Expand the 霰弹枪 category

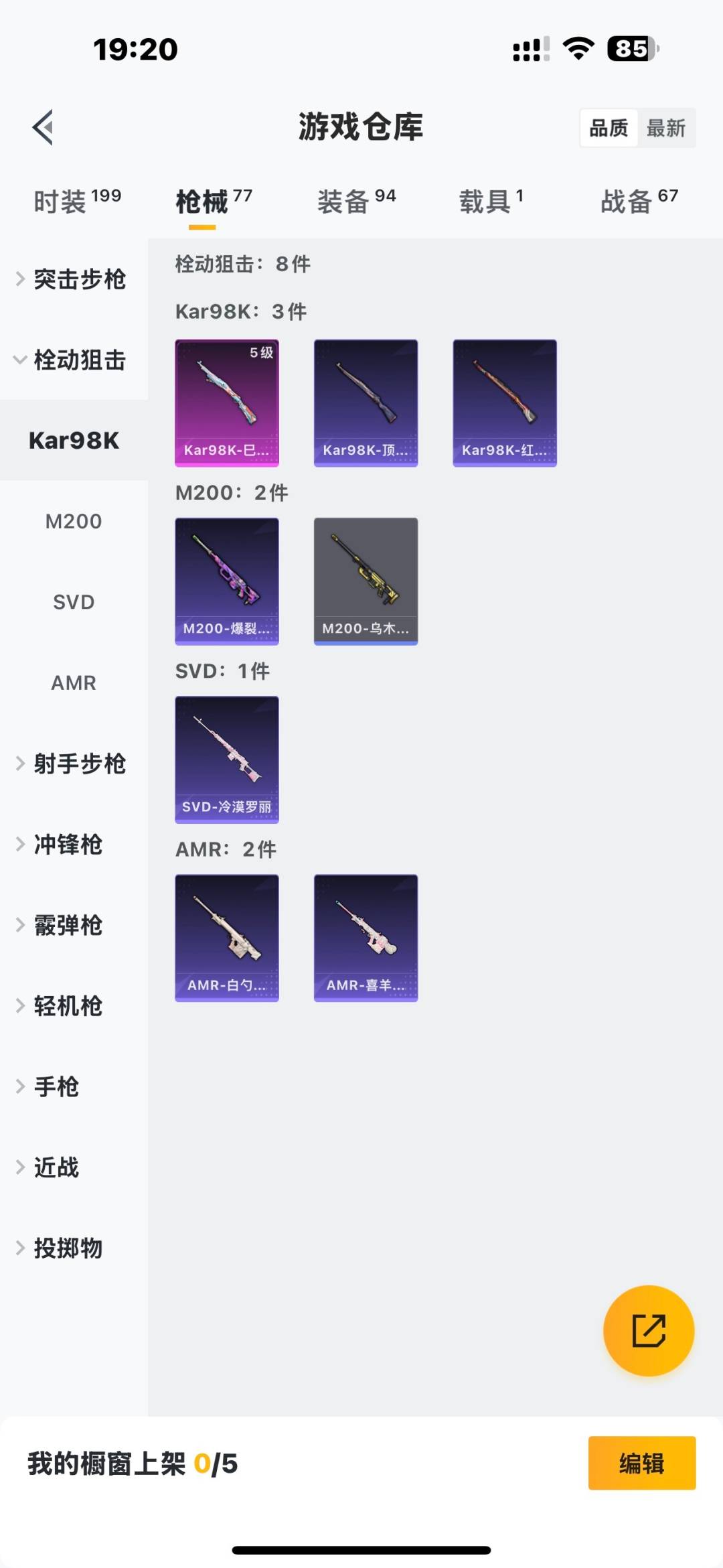click(x=67, y=926)
